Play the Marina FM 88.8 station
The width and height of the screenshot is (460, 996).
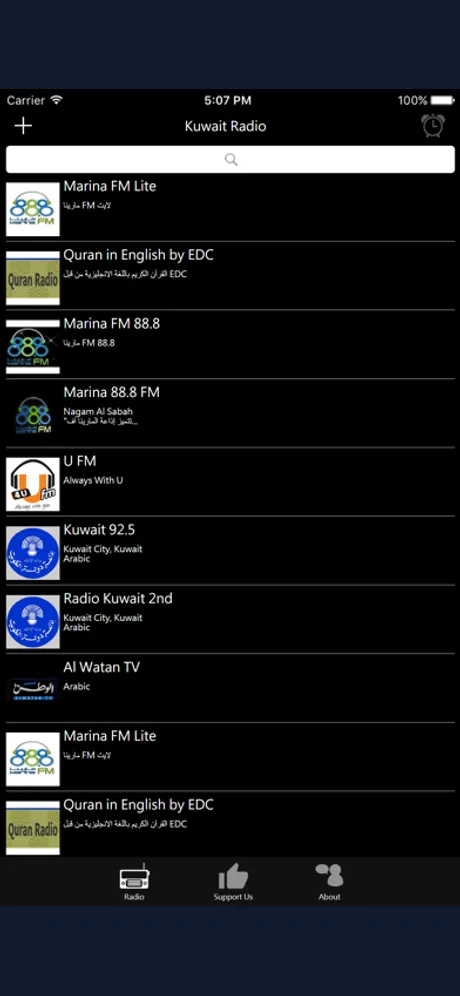230,345
